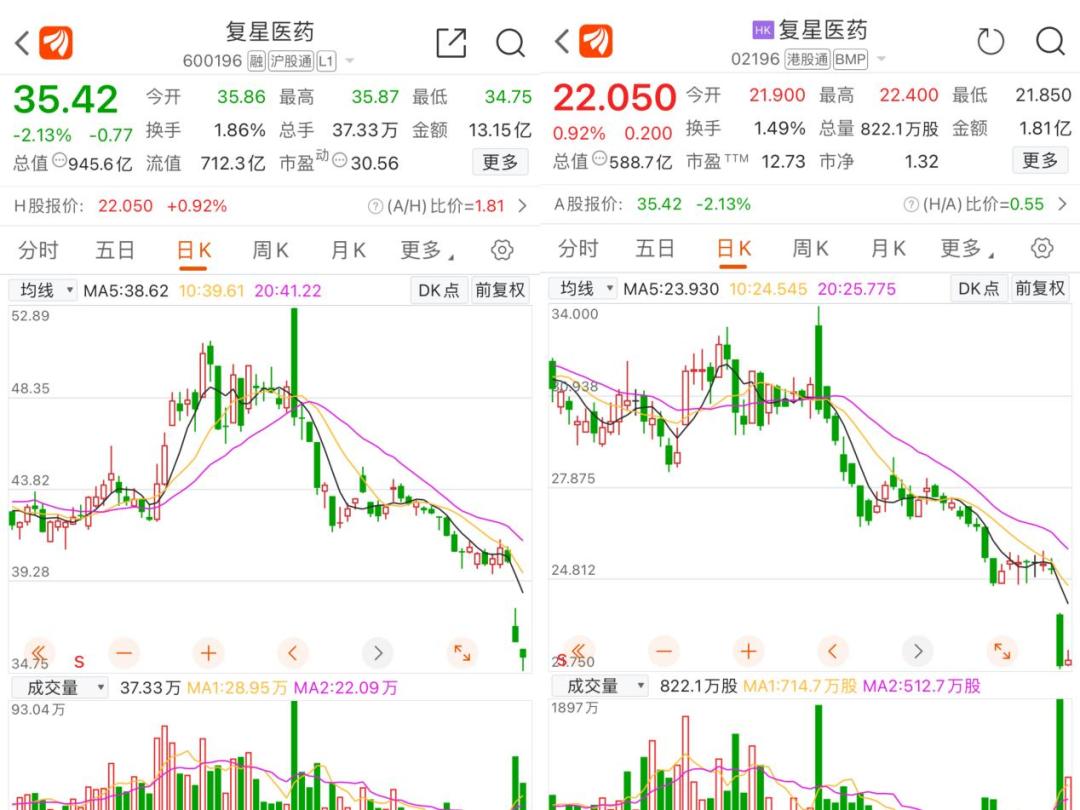Refresh the 02196 H-share quote
Viewport: 1080px width, 810px height.
pos(990,42)
